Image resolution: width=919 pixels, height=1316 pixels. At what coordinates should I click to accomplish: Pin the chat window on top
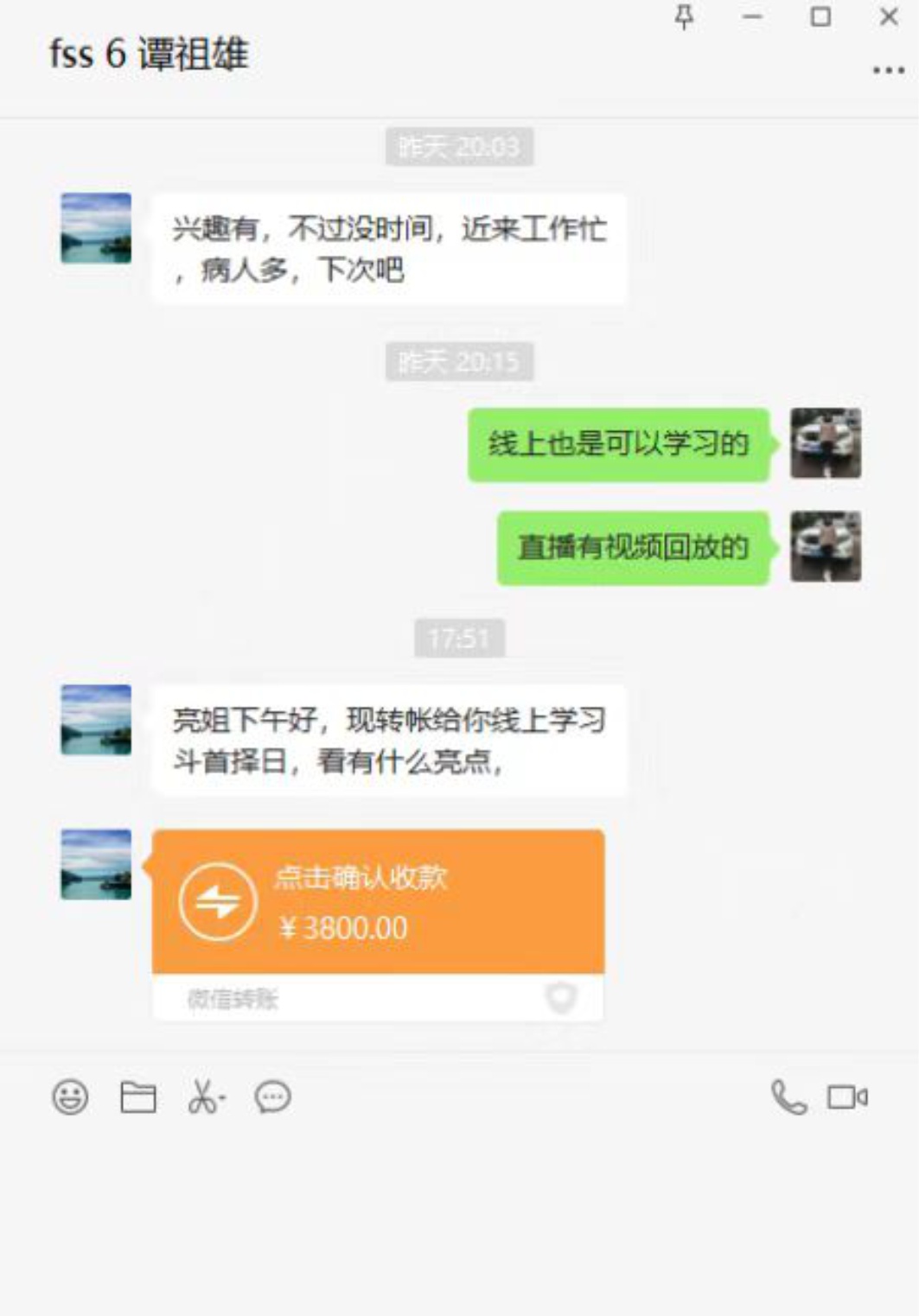pos(684,16)
